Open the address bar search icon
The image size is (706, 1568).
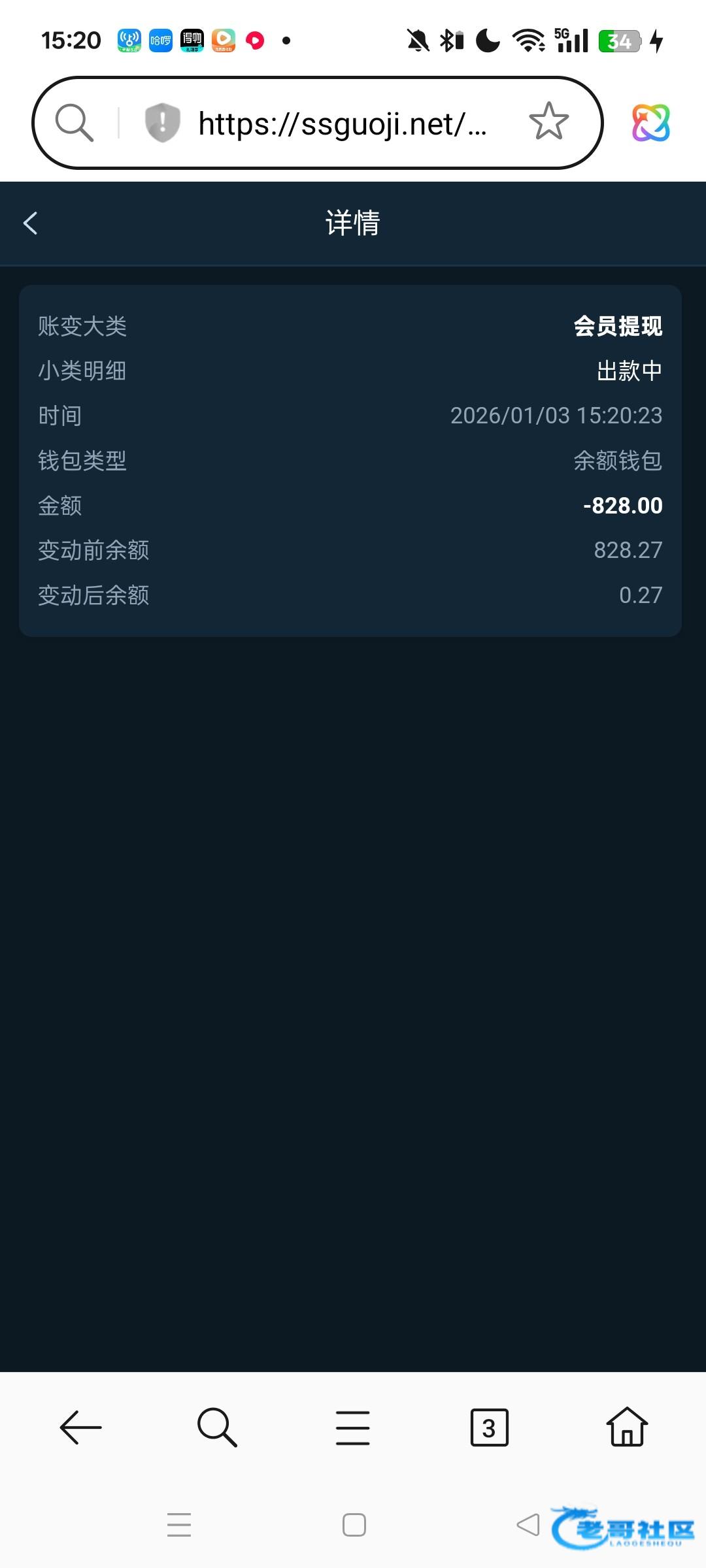click(74, 122)
